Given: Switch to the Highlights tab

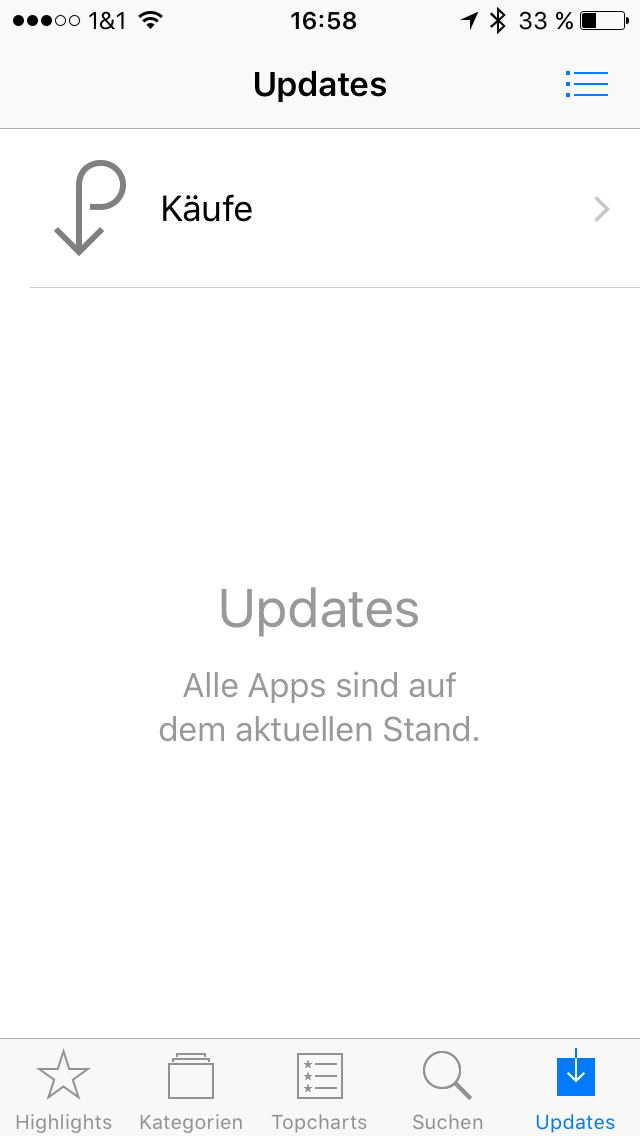Looking at the screenshot, I should coord(64,1090).
